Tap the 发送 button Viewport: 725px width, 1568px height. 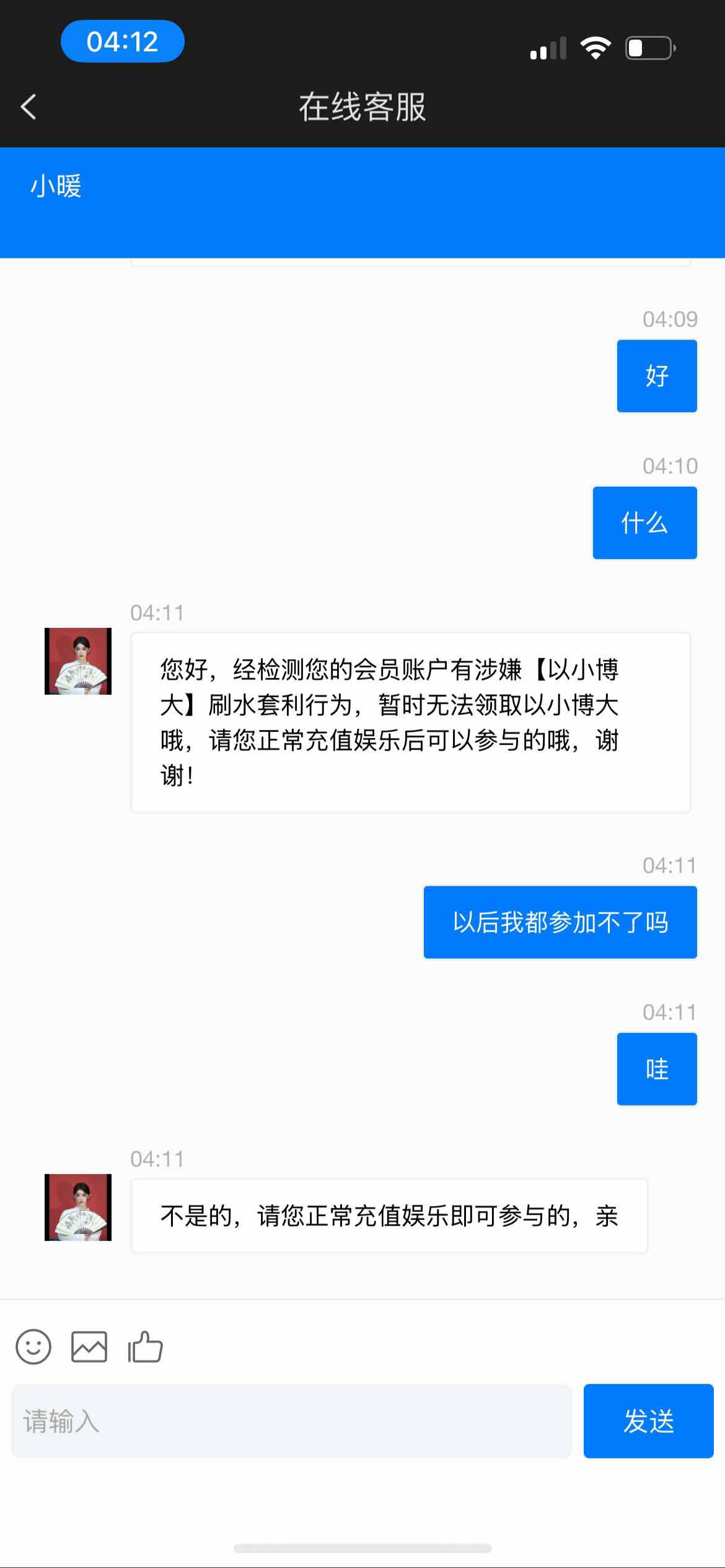648,1421
